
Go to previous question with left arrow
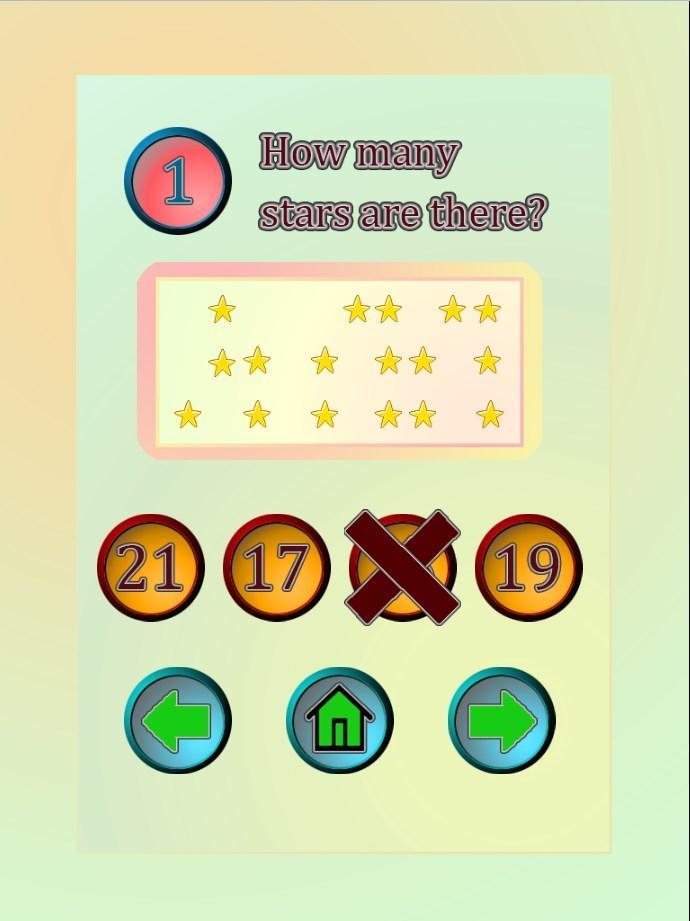click(x=178, y=720)
